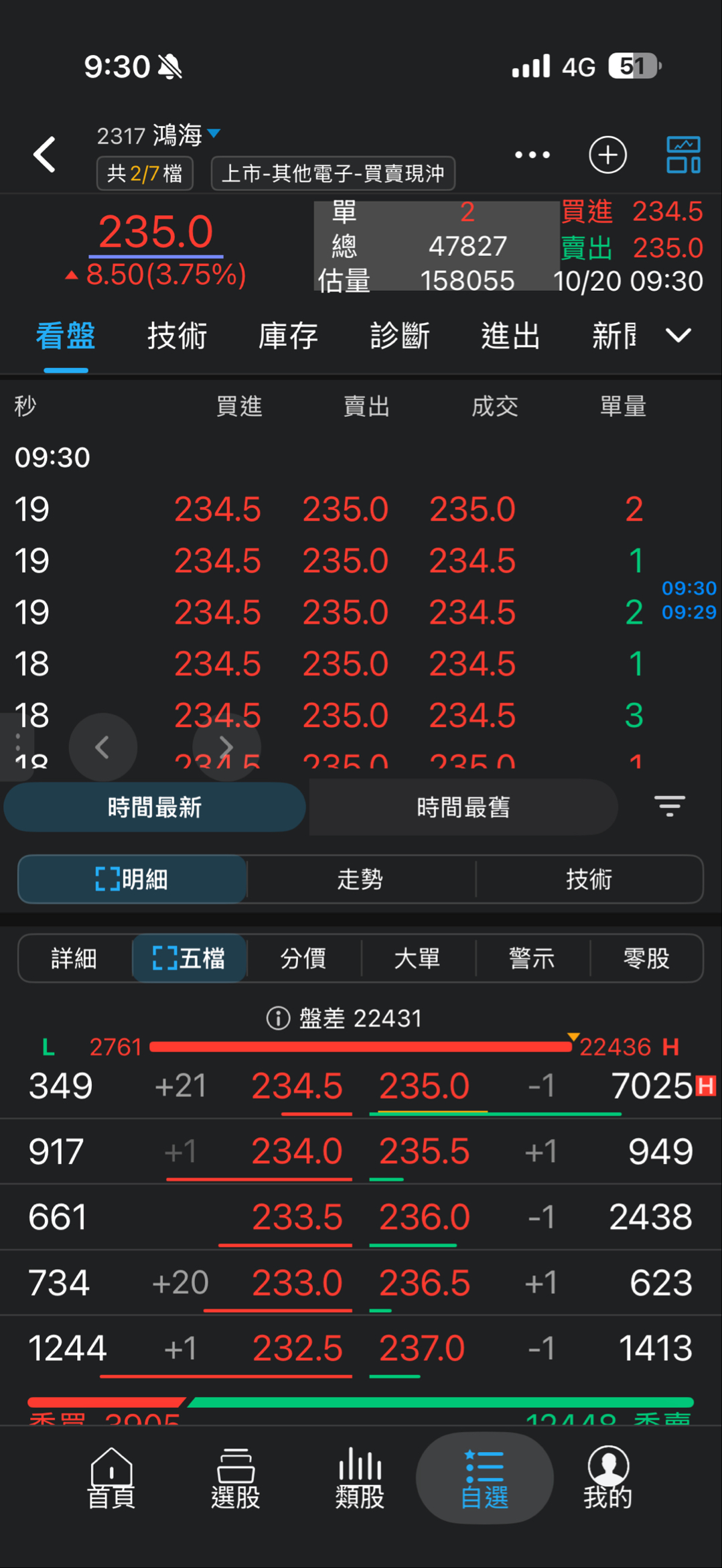722x1568 pixels.
Task: Go to the 首頁 home tab
Action: pyautogui.click(x=111, y=1478)
